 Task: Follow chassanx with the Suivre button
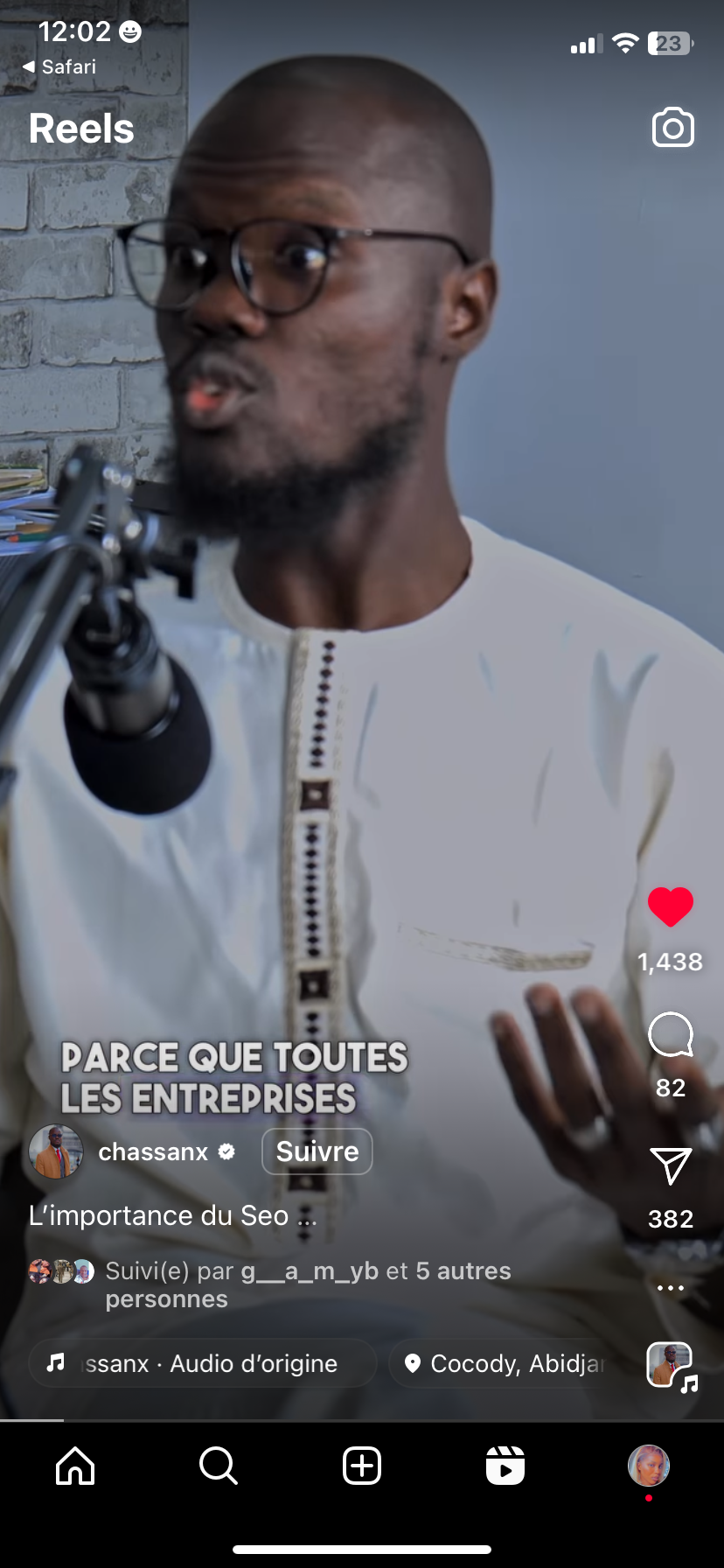pos(317,1151)
